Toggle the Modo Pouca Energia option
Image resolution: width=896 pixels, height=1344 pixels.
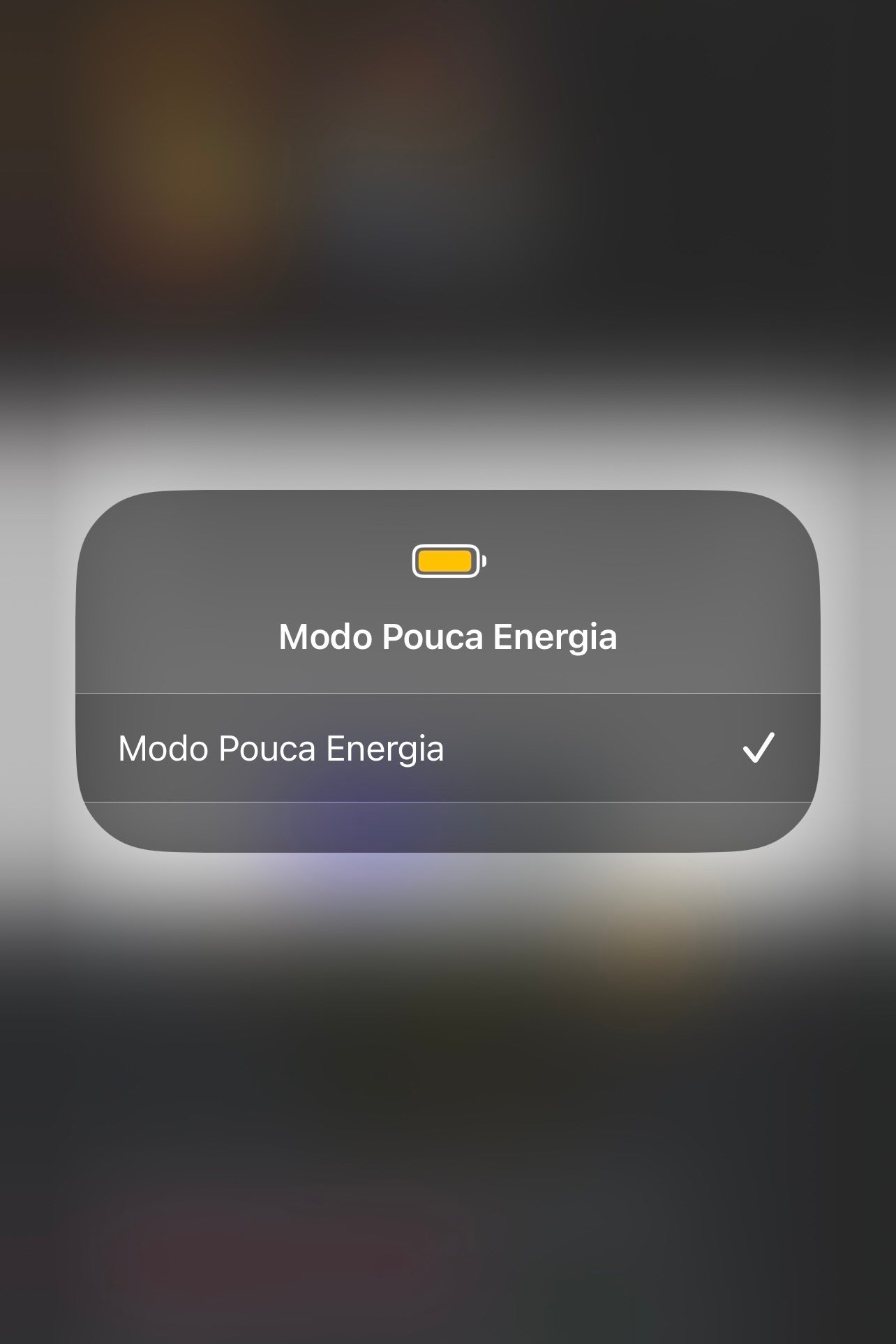447,748
